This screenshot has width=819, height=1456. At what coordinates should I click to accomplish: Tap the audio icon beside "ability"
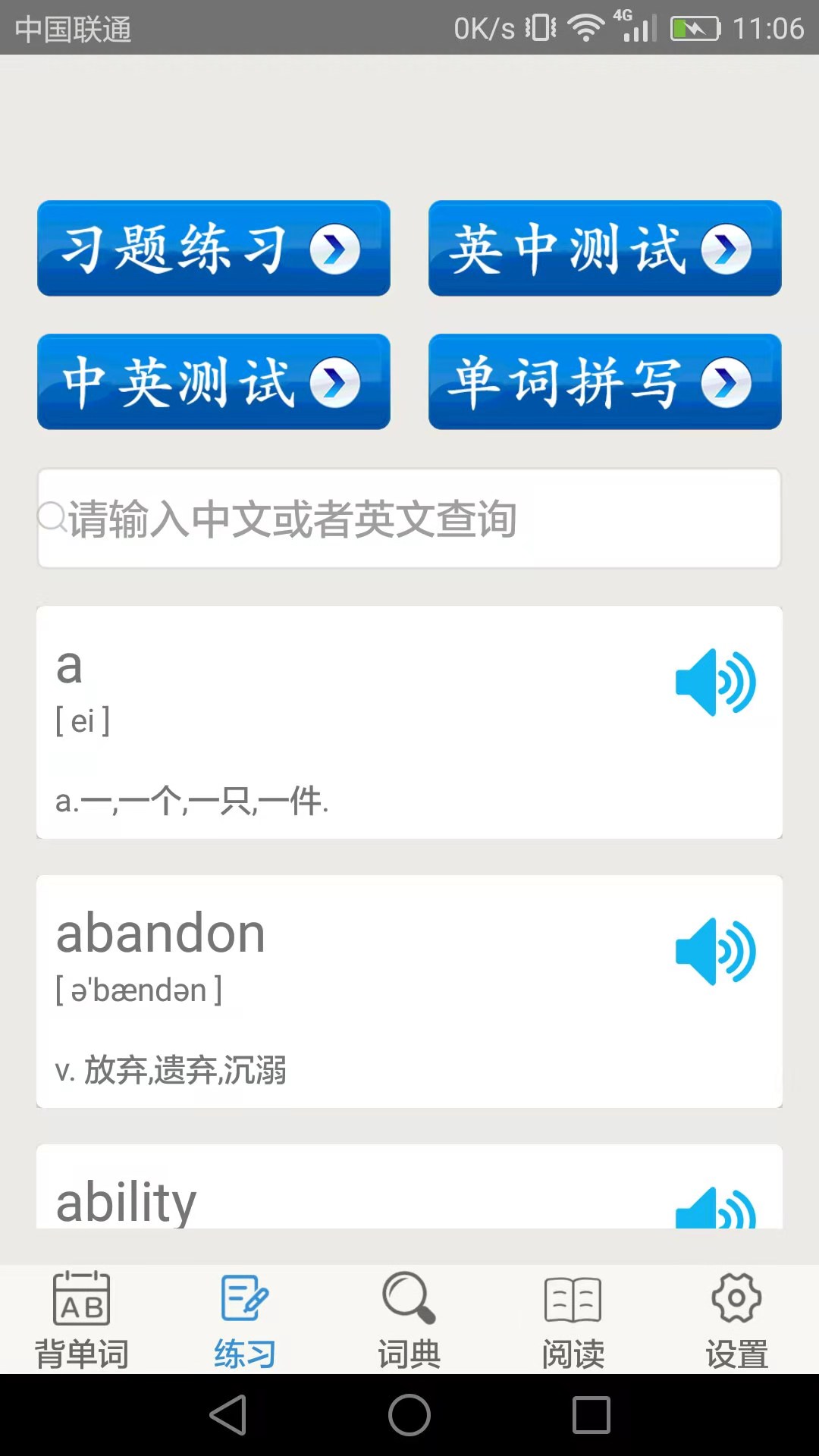coord(715,1208)
